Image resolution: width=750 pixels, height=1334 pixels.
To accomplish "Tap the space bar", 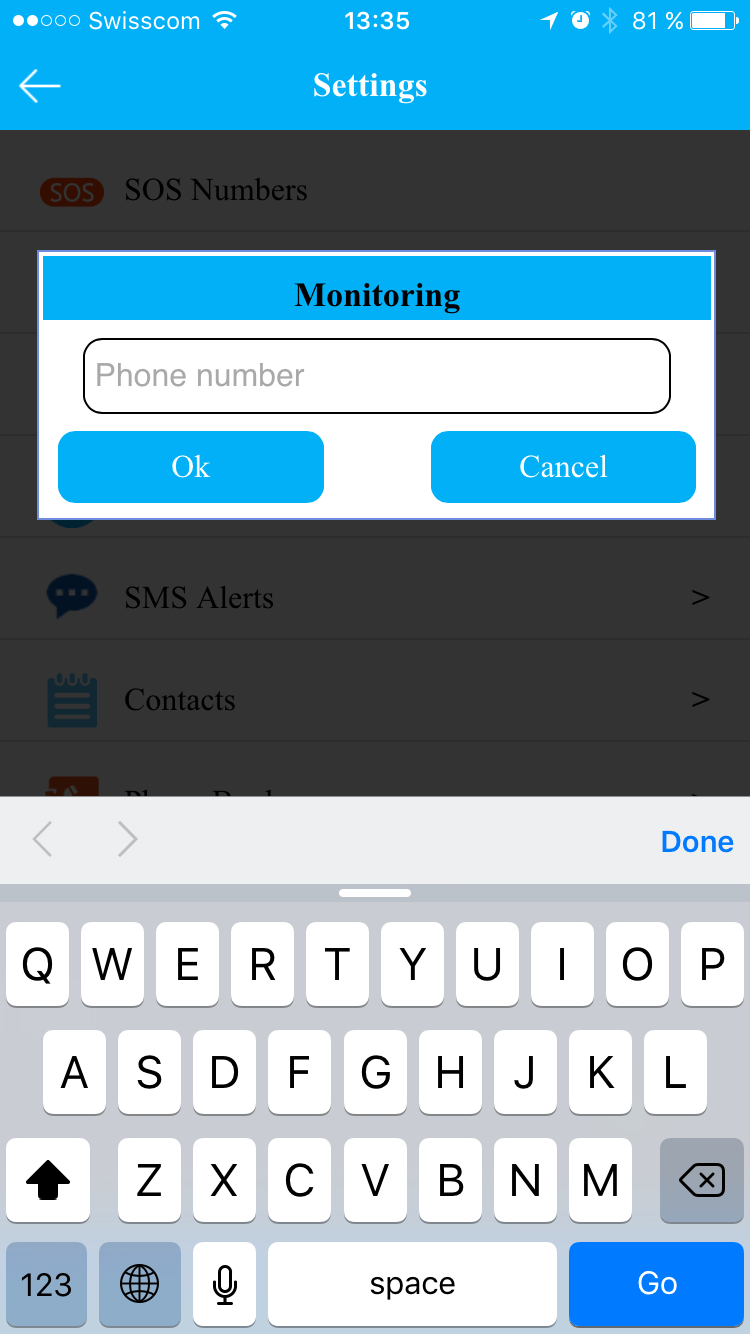I will click(x=412, y=1283).
